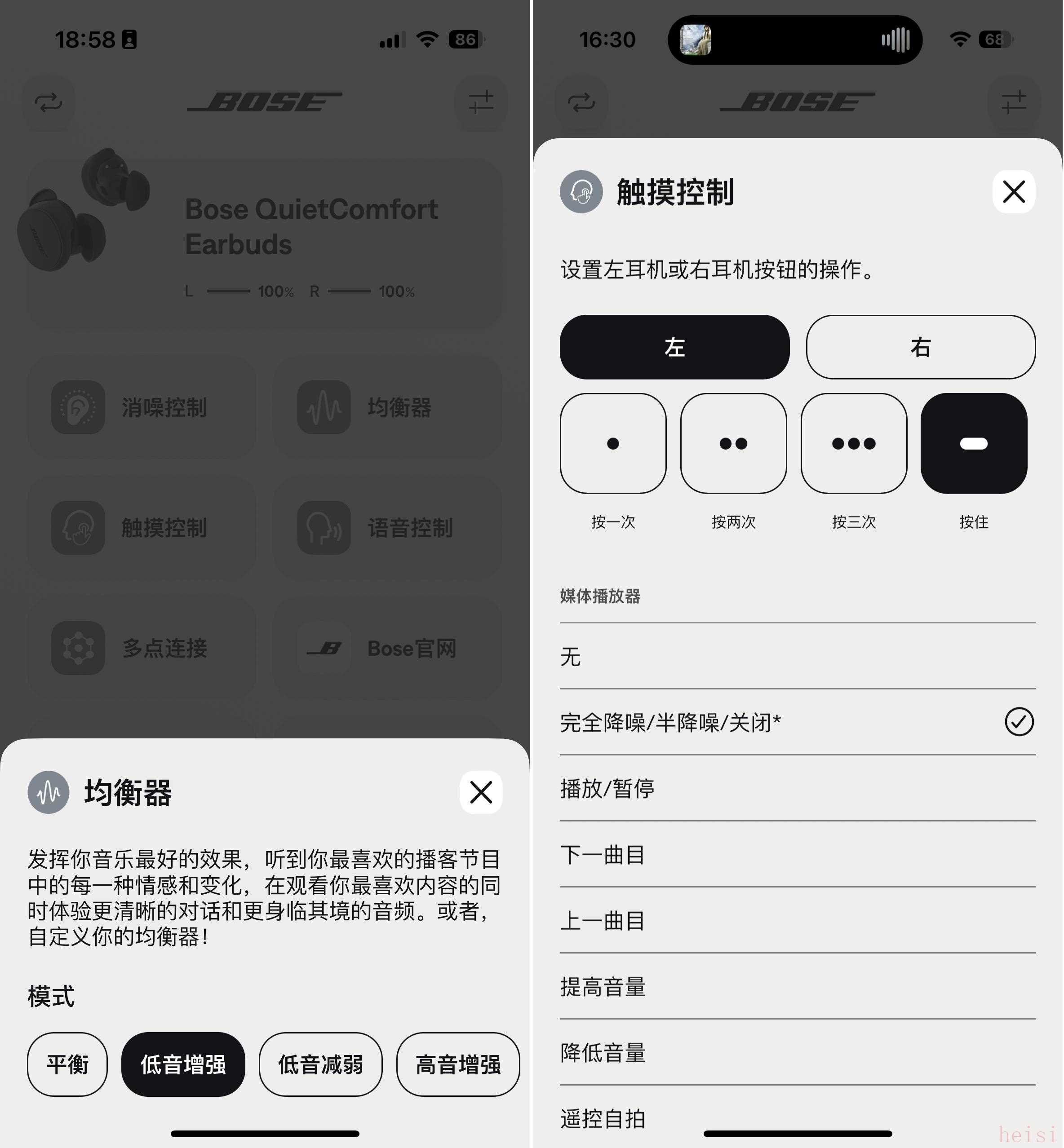Switch to the 右 earbud tab

920,347
